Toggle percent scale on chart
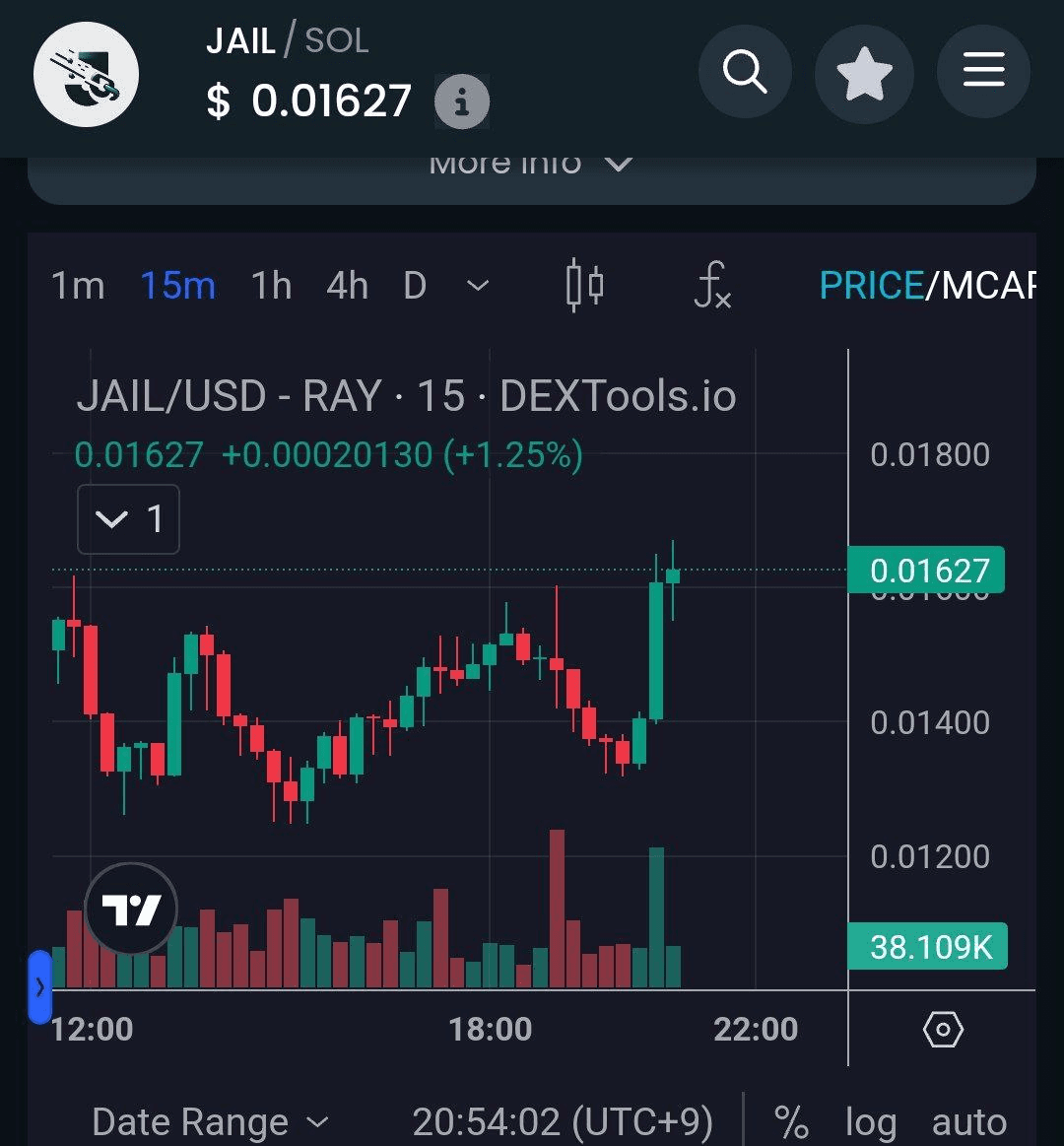Screen dimensions: 1064x1146 click(791, 1121)
